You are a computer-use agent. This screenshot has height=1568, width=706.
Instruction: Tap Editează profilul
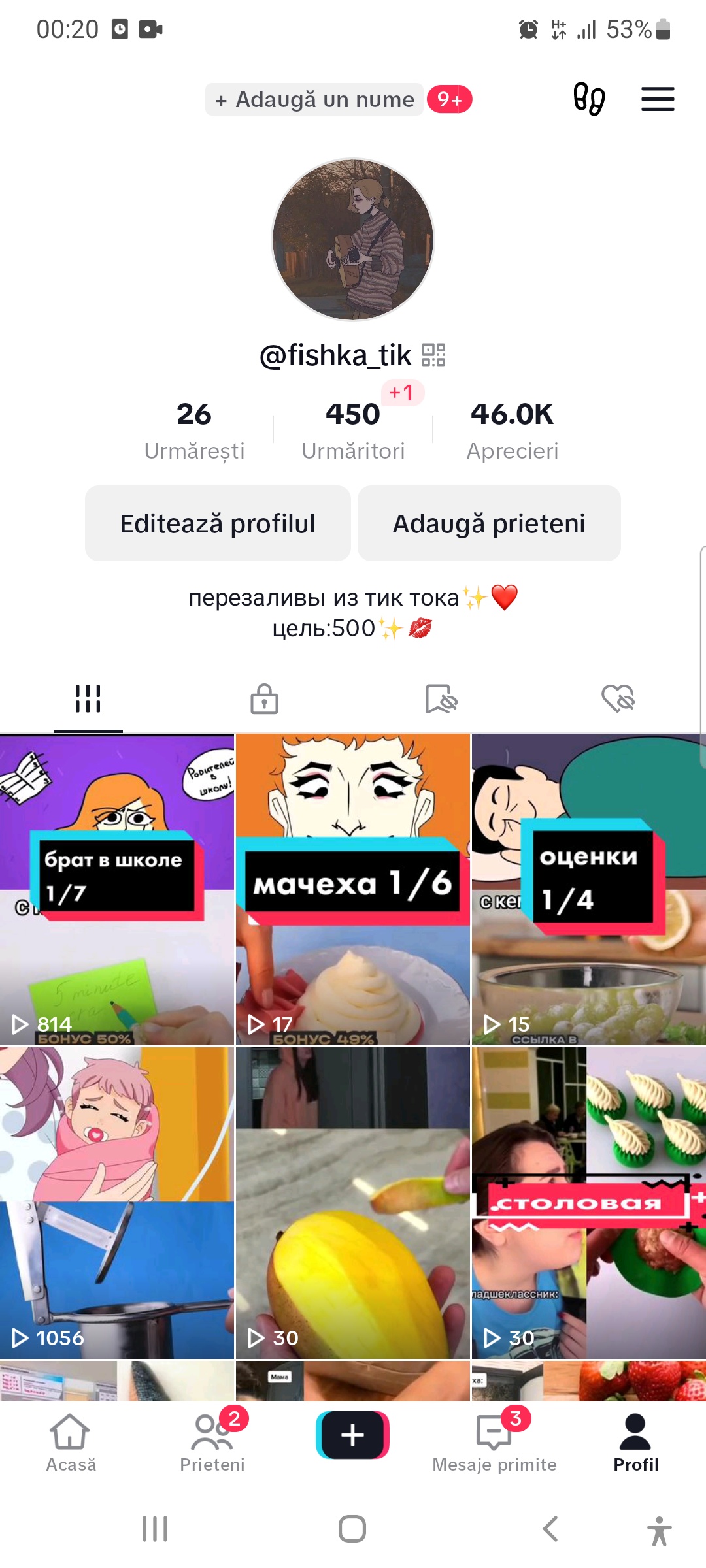[x=218, y=523]
